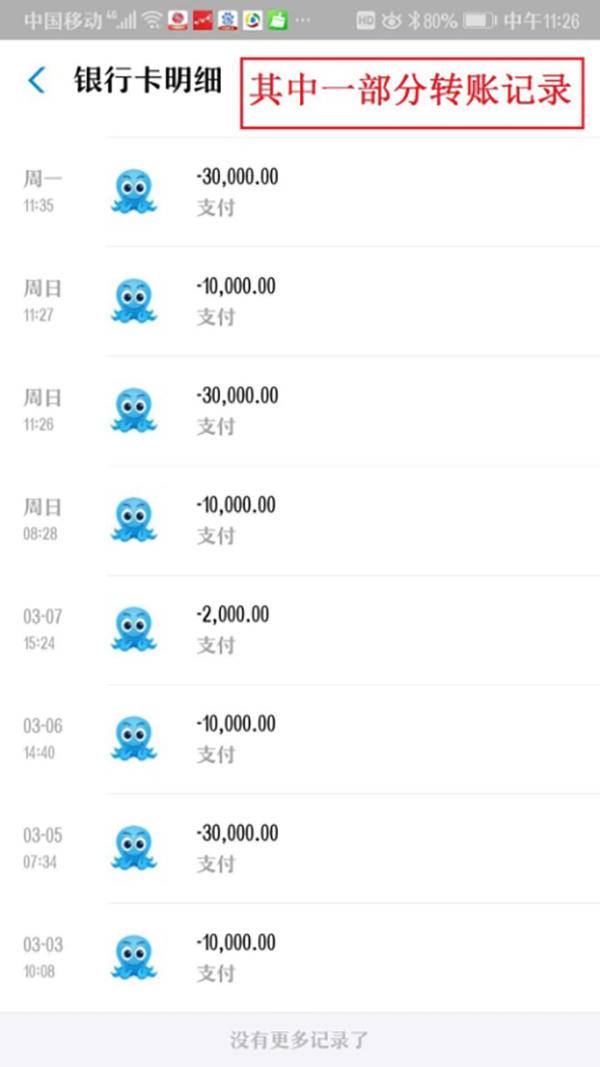This screenshot has height=1067, width=600.
Task: Select the 周日 11:26 payment of -30,000.00
Action: 300,410
